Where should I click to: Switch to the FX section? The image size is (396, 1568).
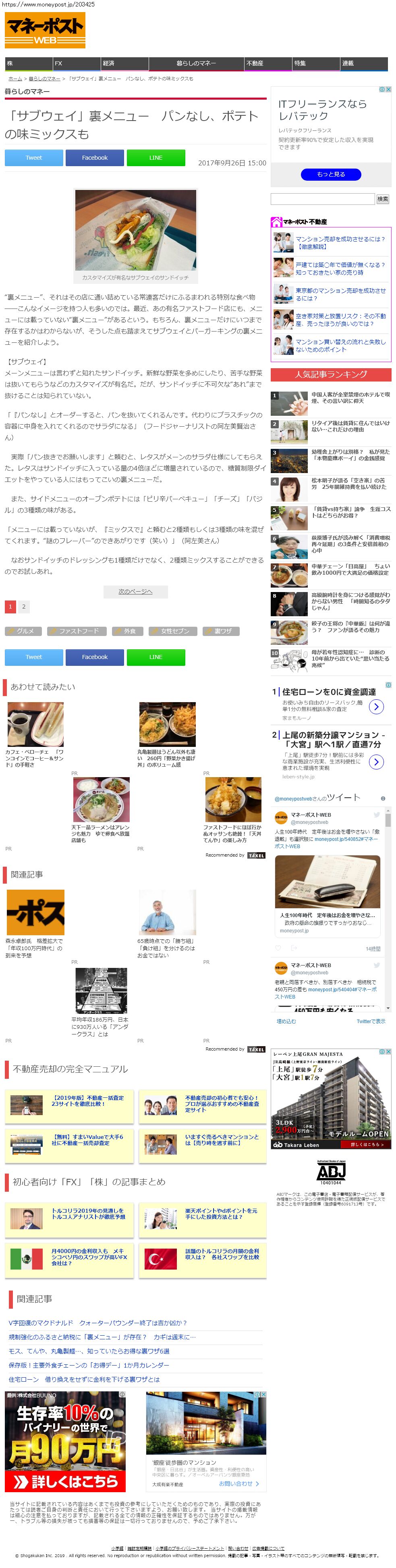coord(76,63)
